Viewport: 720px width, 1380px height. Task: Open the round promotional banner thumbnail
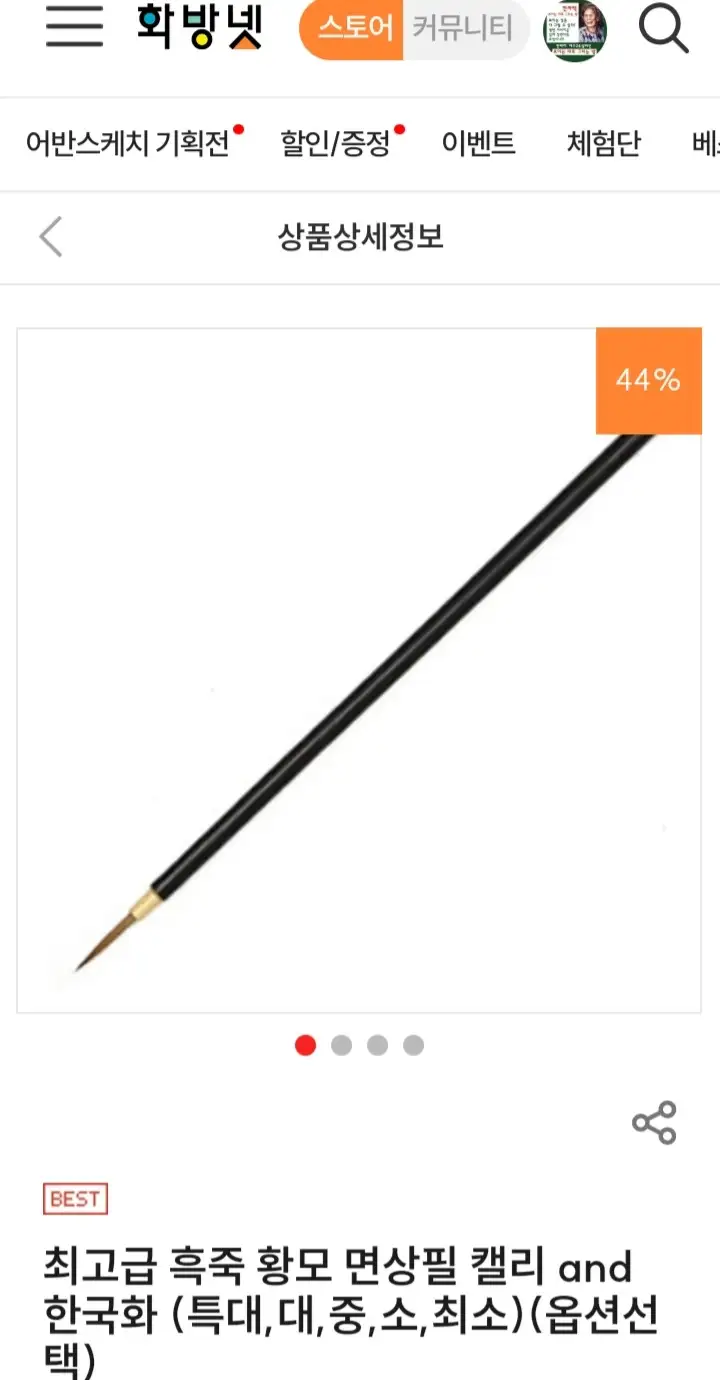575,30
